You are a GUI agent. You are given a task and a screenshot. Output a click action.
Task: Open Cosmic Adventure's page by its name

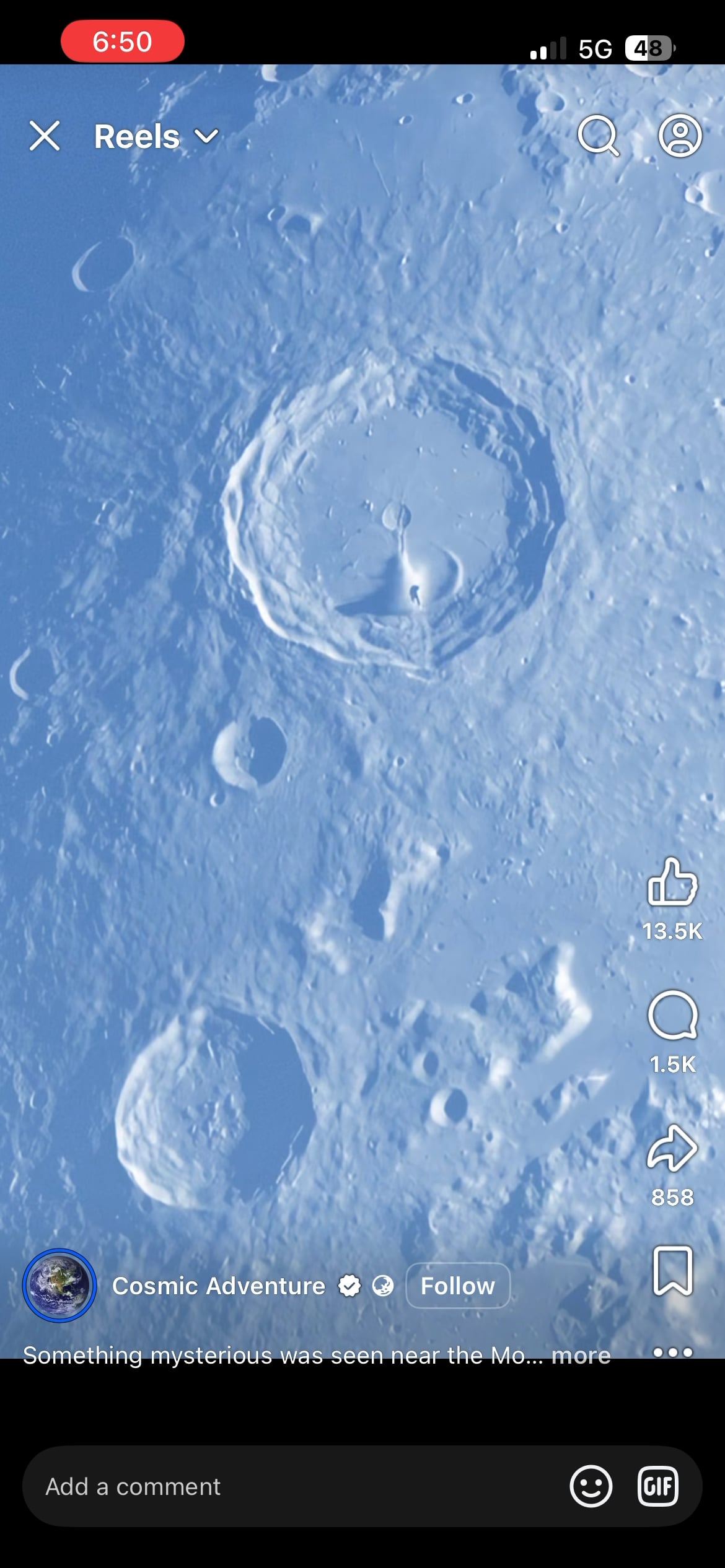[x=218, y=1286]
